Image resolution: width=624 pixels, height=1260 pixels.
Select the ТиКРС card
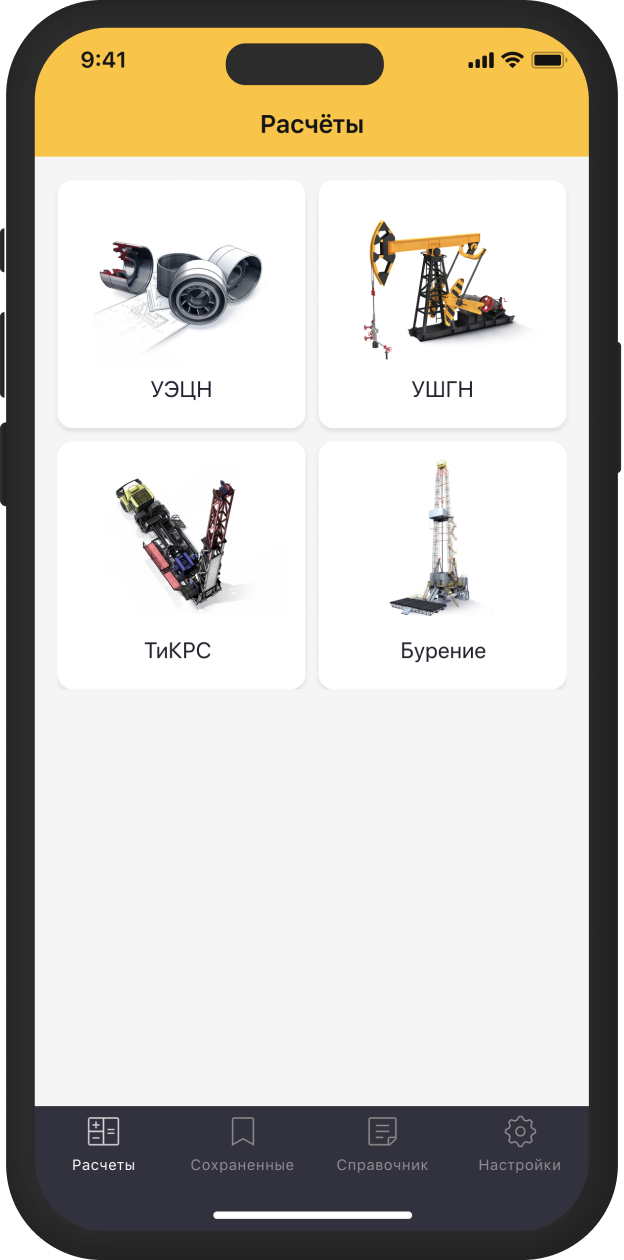(x=181, y=565)
